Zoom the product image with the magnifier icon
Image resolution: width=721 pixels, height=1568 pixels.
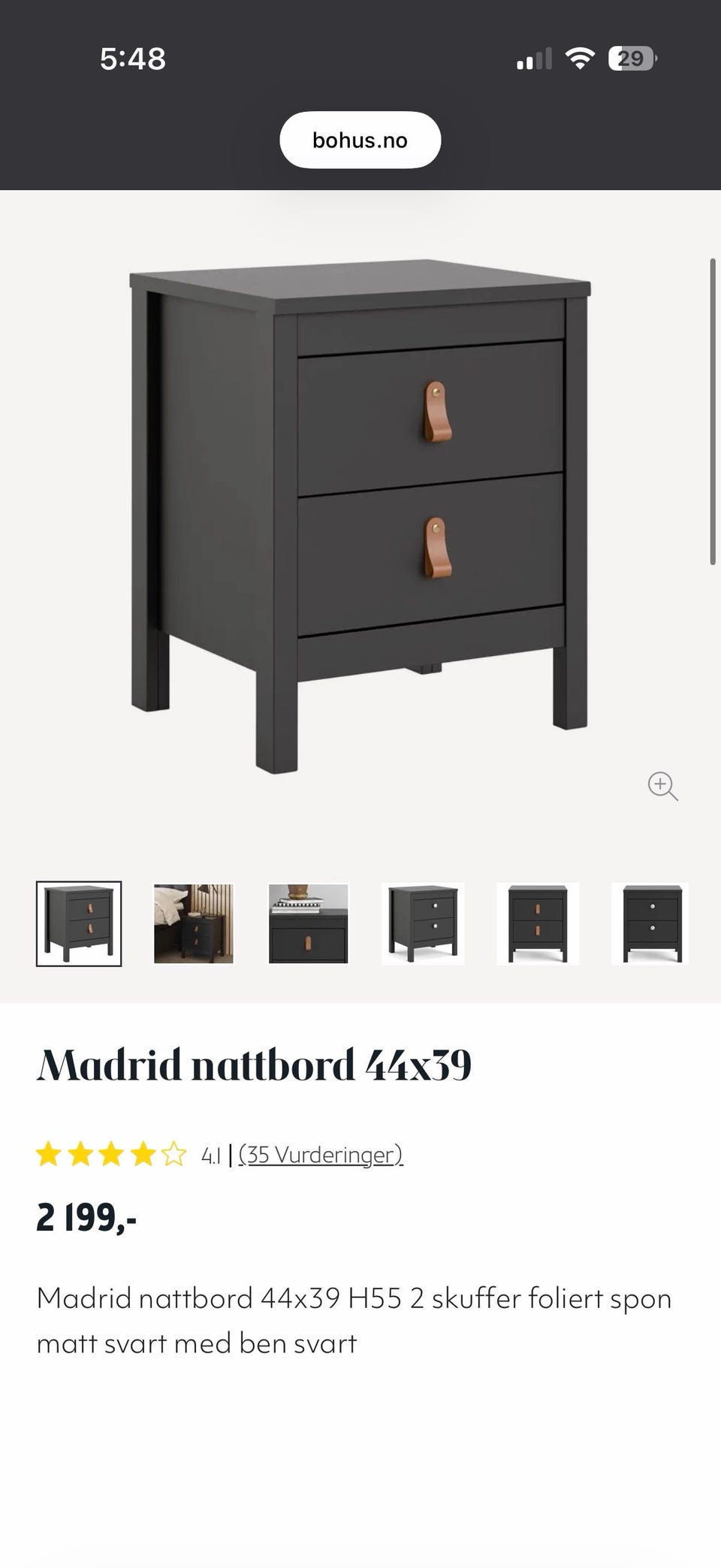[662, 786]
